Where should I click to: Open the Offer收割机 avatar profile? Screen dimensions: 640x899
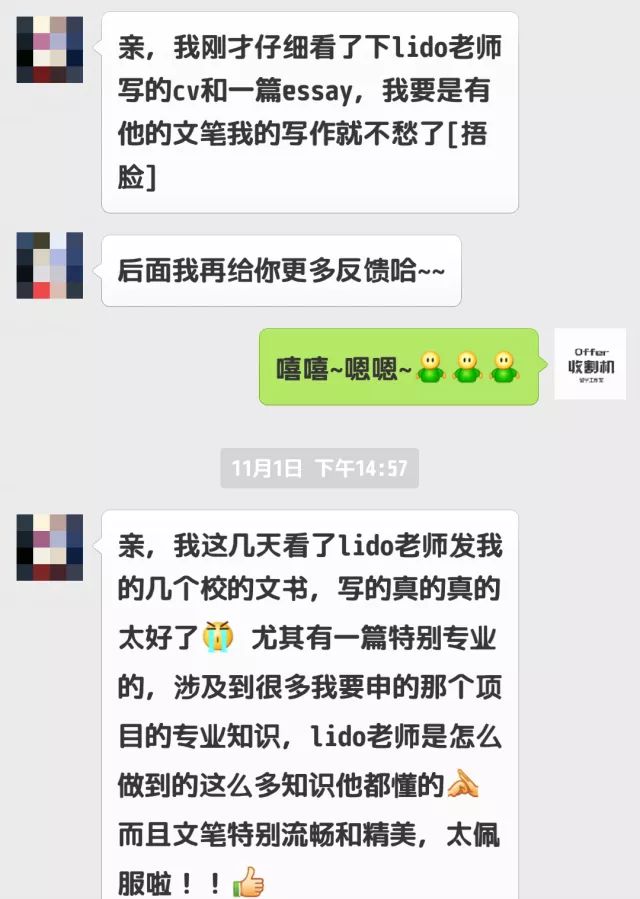point(590,364)
